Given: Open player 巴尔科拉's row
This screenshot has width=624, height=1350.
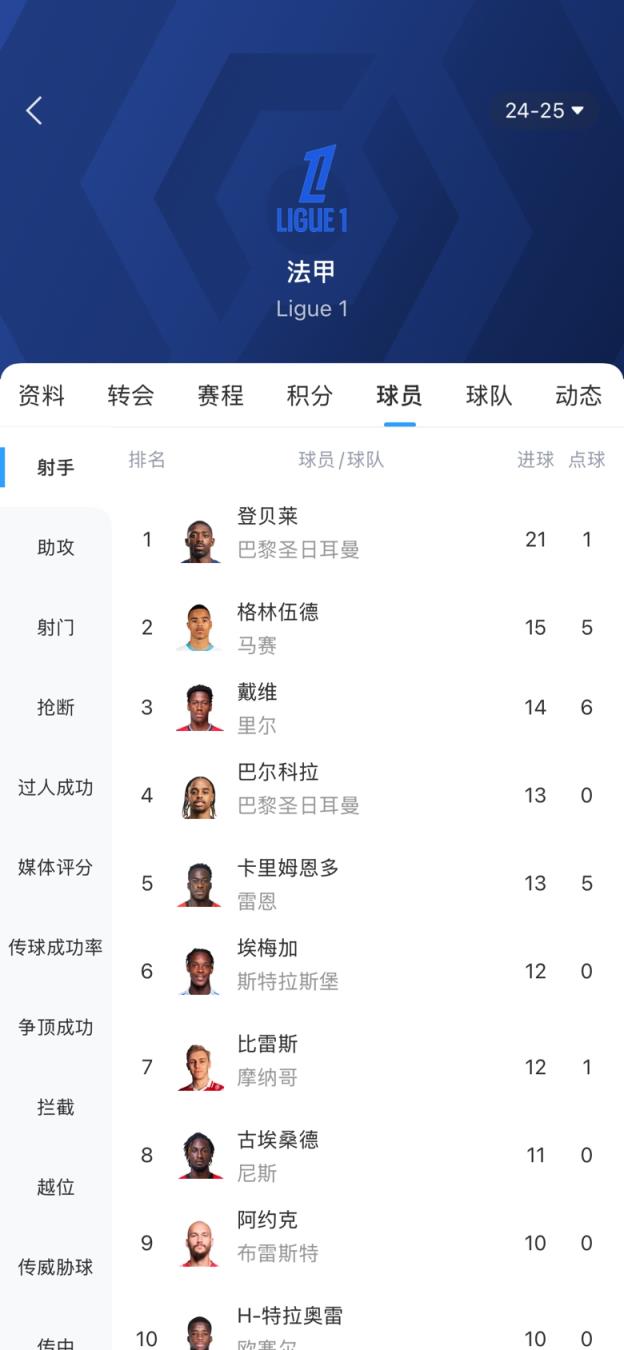Looking at the screenshot, I should 368,795.
